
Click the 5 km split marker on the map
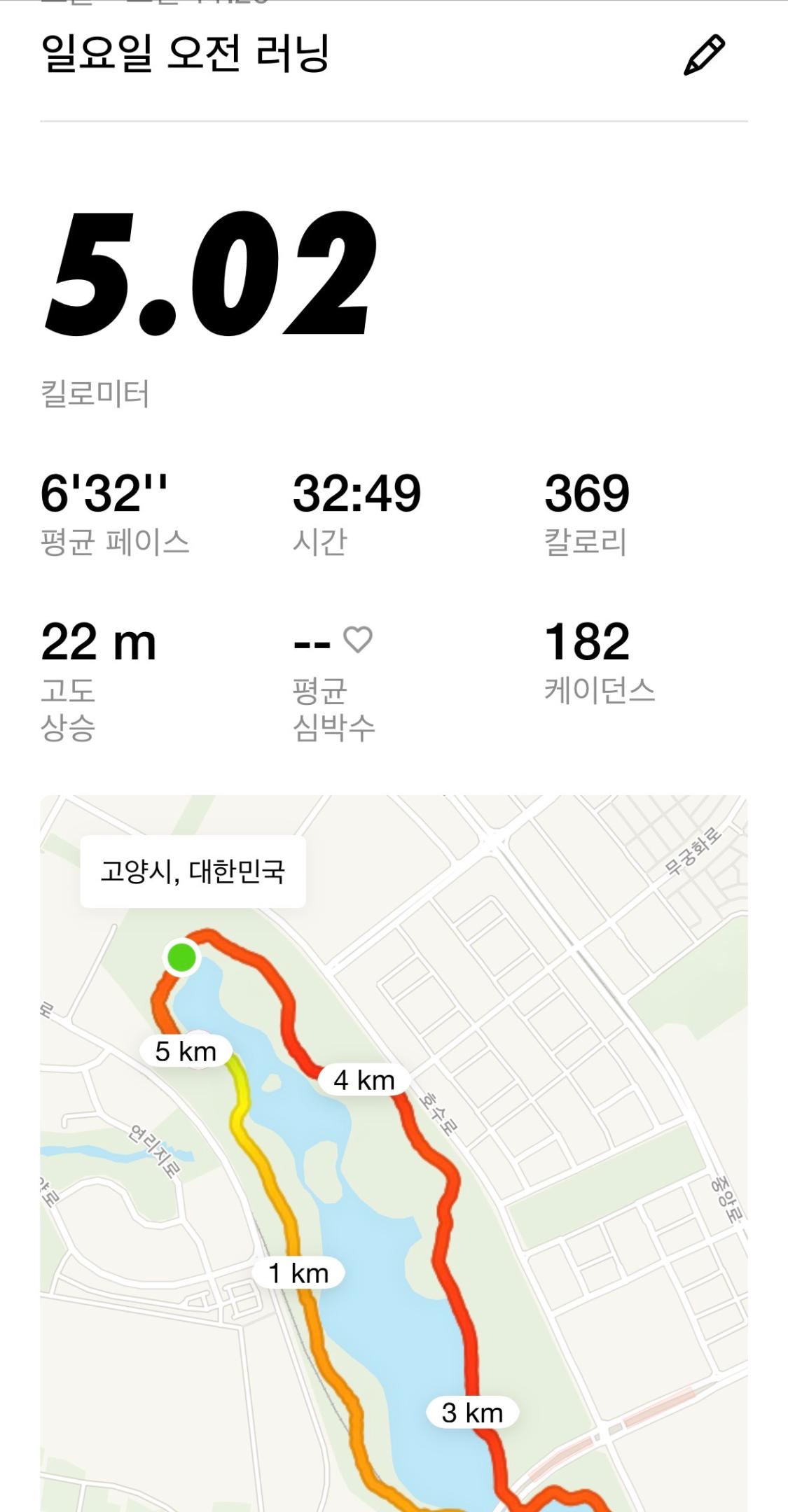pos(187,1051)
